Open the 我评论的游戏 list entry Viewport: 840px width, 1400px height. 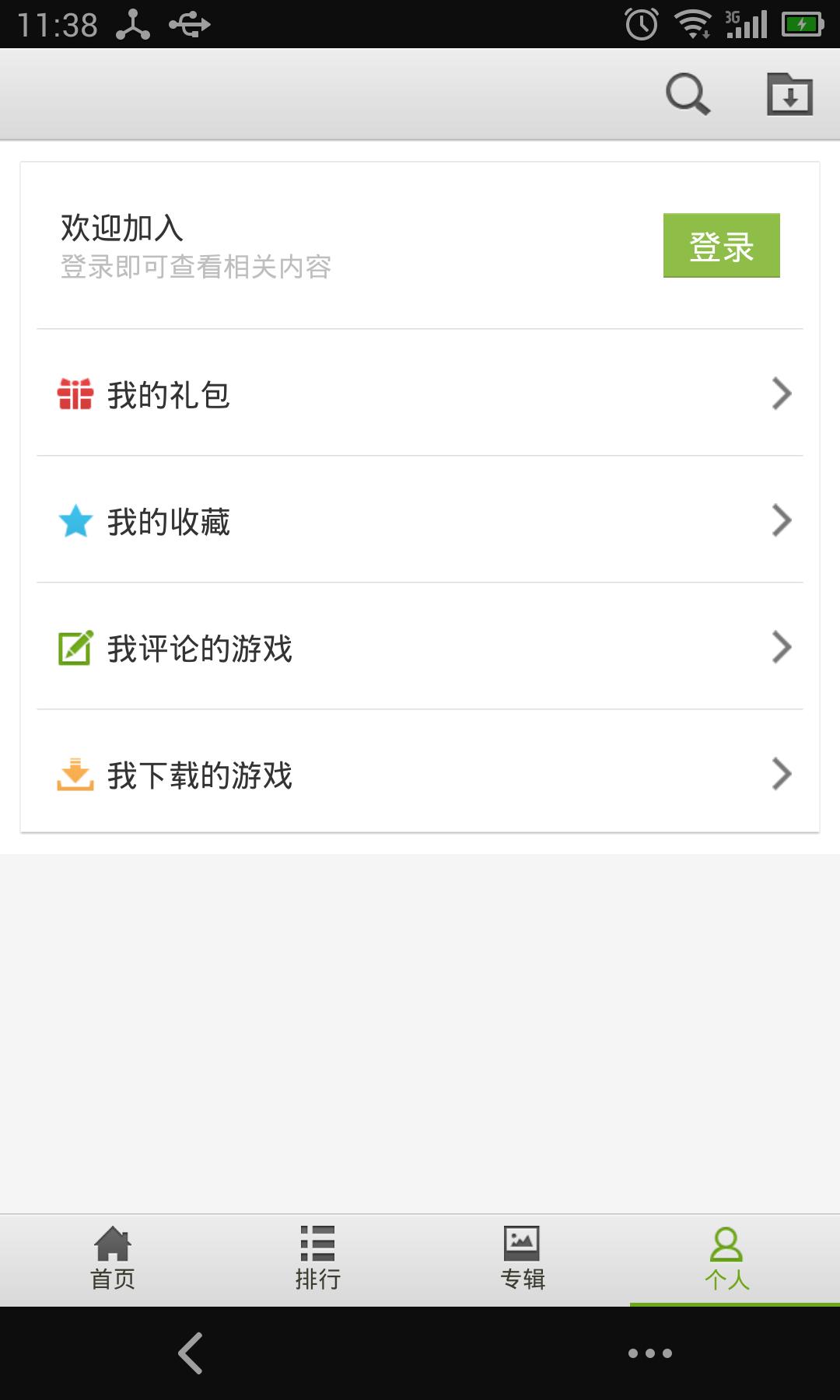pos(420,648)
